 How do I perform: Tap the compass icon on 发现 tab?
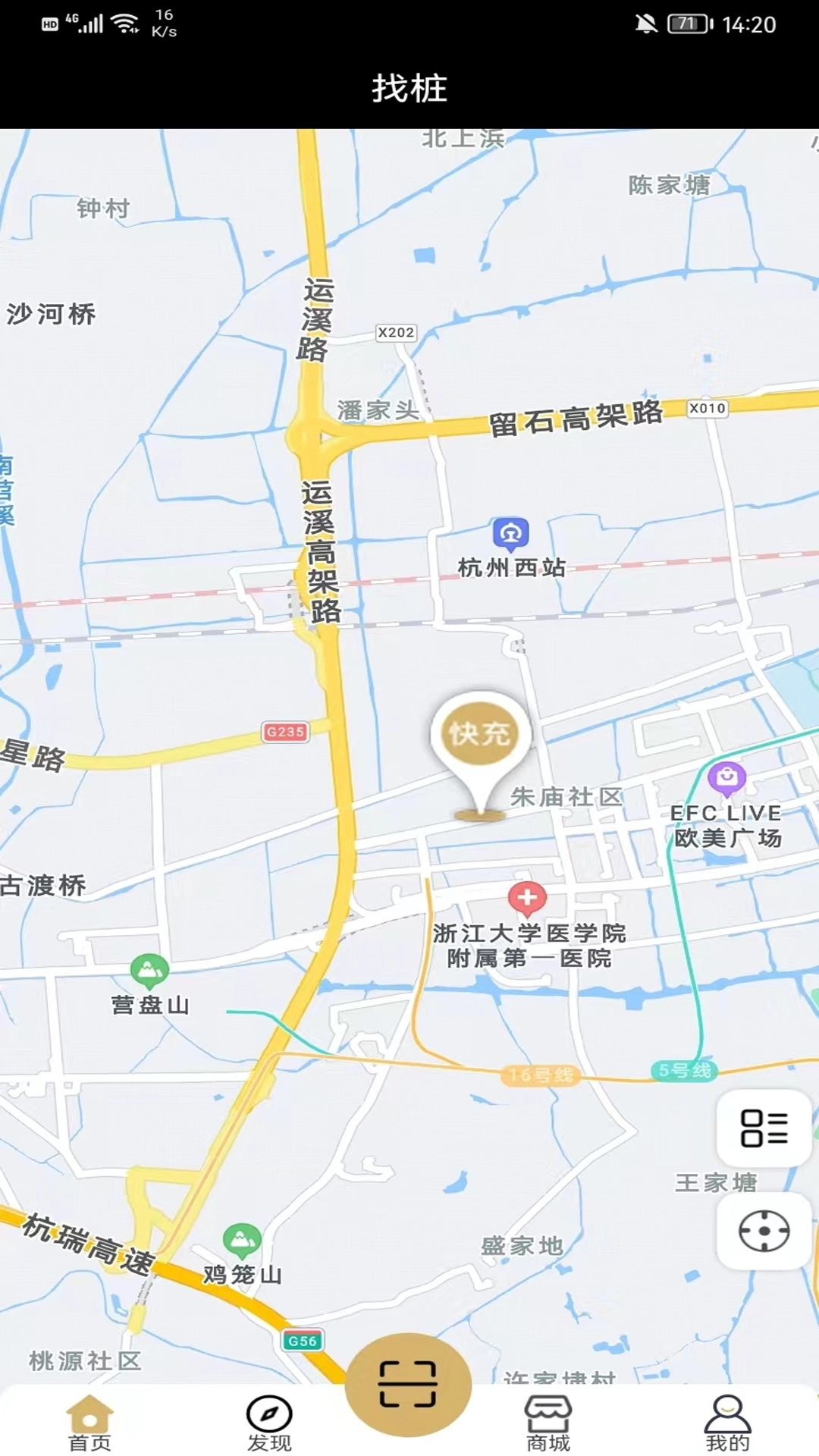[x=271, y=1413]
